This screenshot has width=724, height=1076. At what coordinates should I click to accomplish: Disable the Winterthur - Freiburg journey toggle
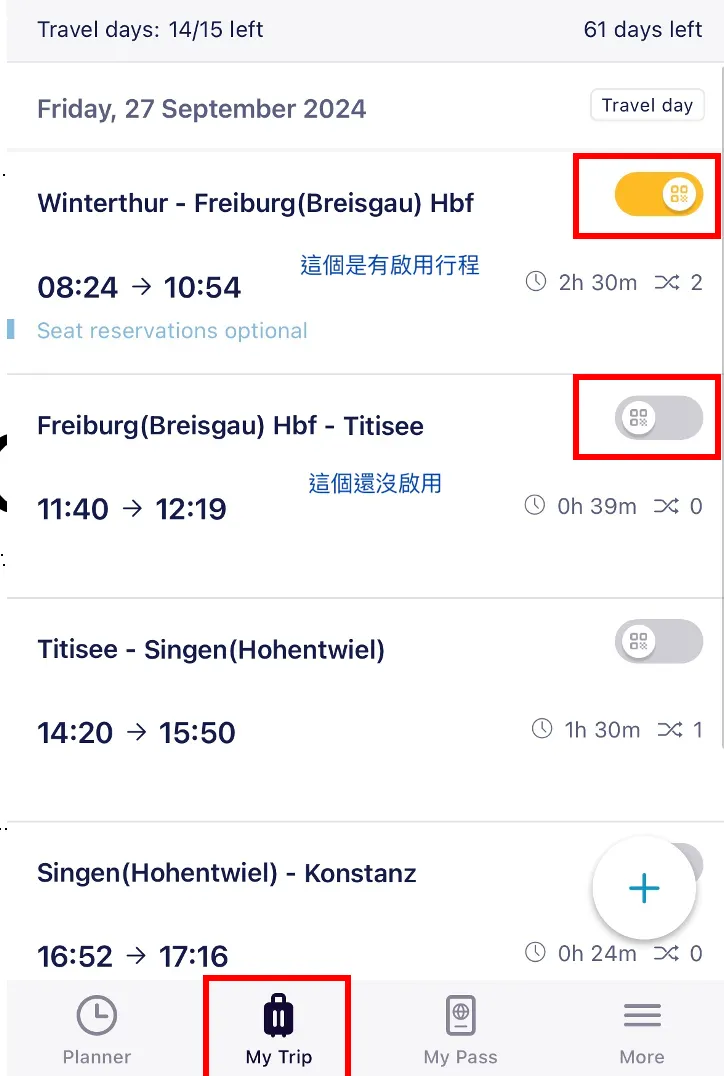tap(658, 194)
